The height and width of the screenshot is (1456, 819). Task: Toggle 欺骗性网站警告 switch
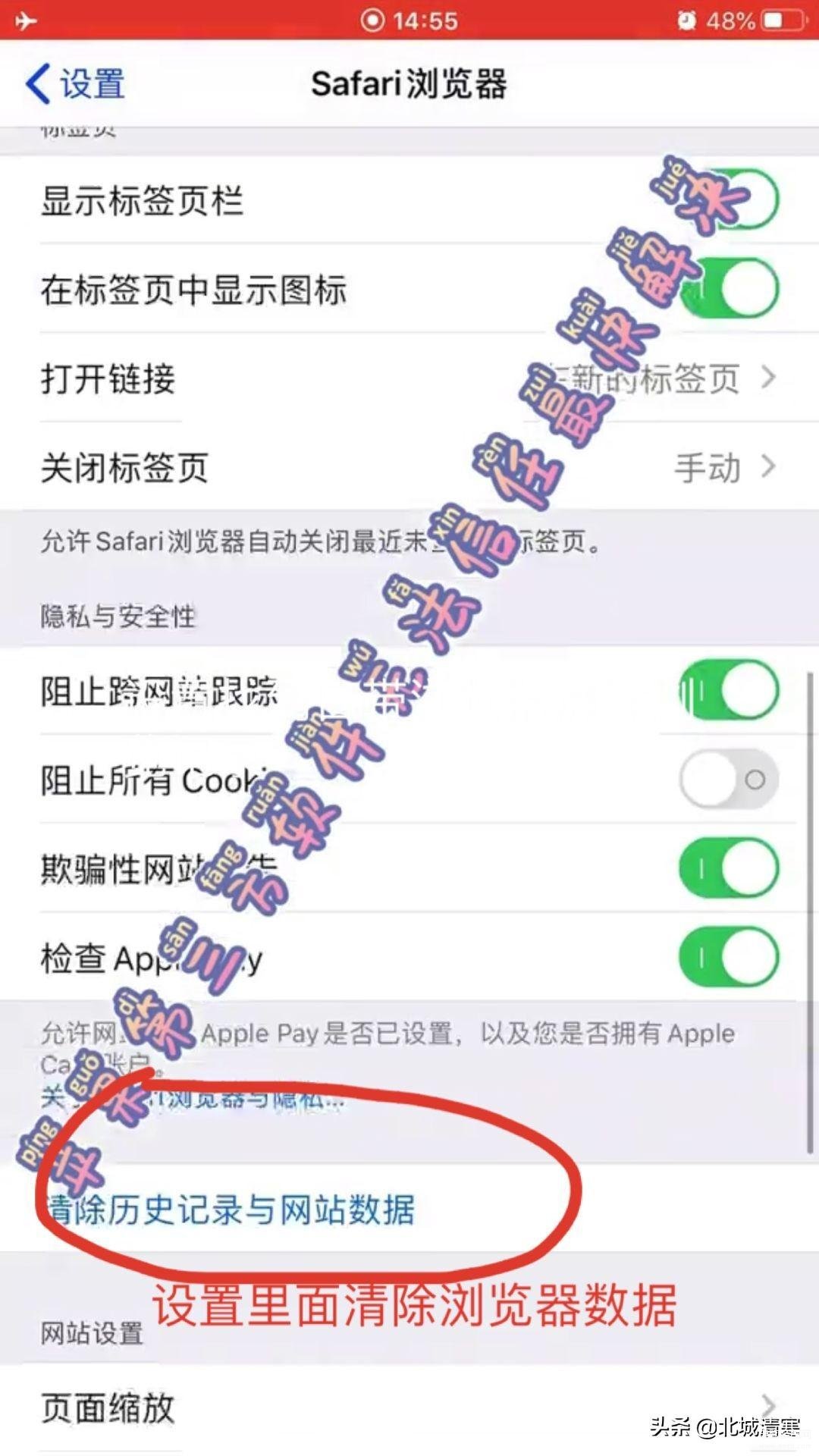click(730, 868)
